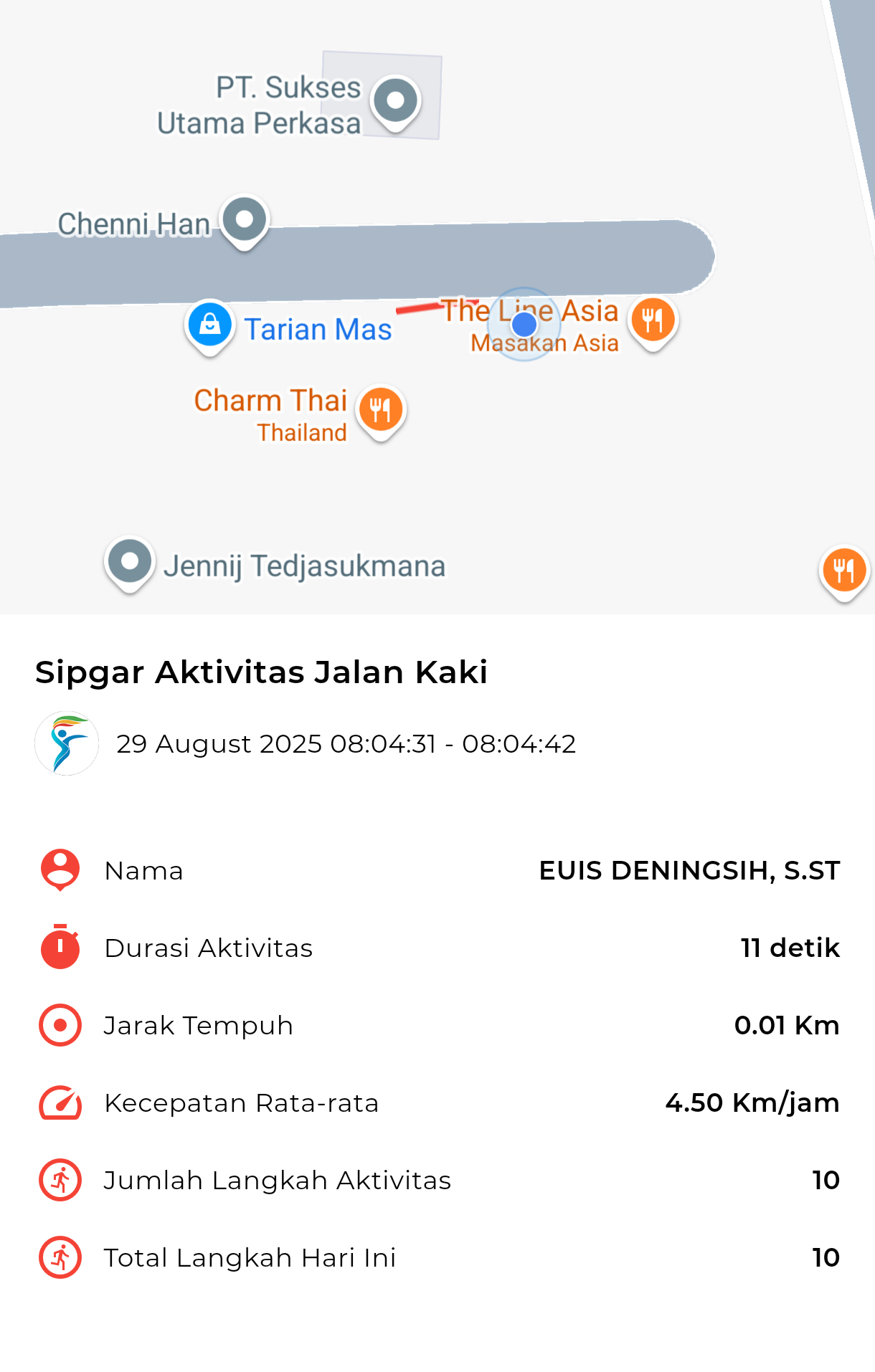This screenshot has width=875, height=1372.
Task: Open the Chenni Han map pin
Action: (x=245, y=220)
